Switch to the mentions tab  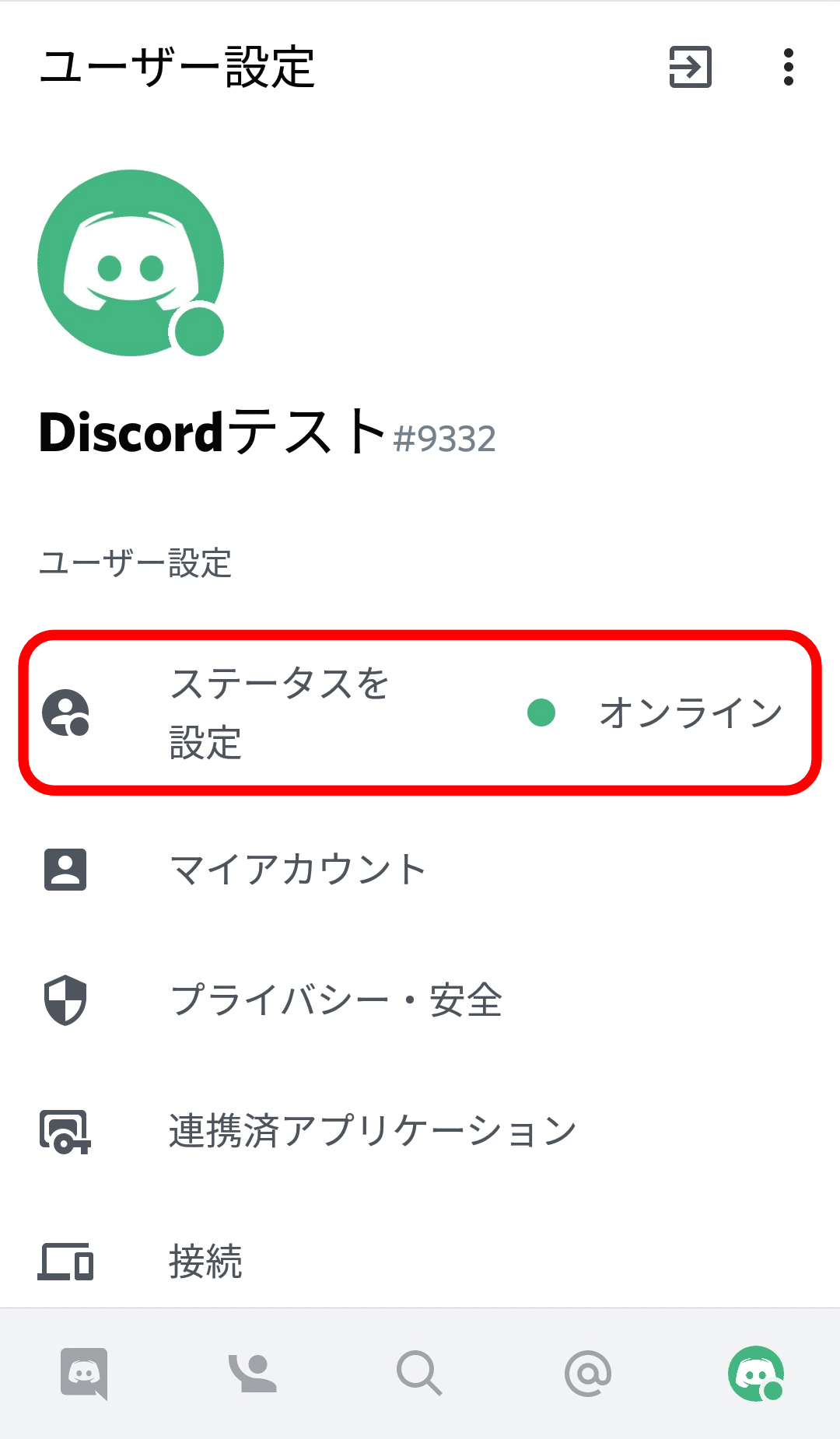(x=588, y=1374)
